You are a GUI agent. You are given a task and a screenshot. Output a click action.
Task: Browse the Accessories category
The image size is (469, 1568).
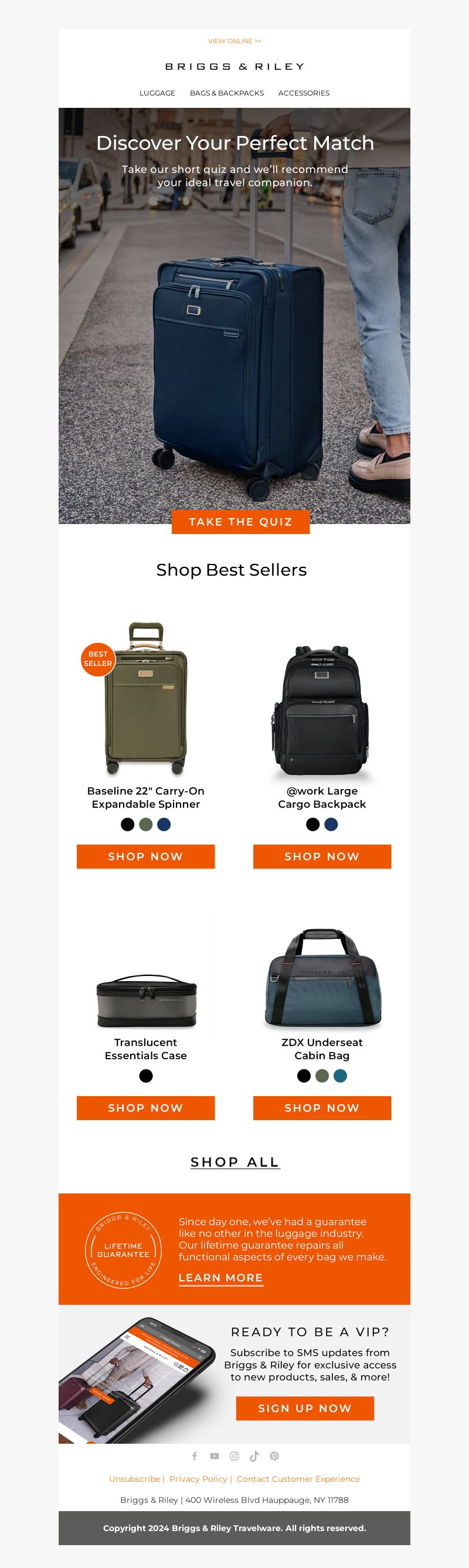tap(303, 93)
